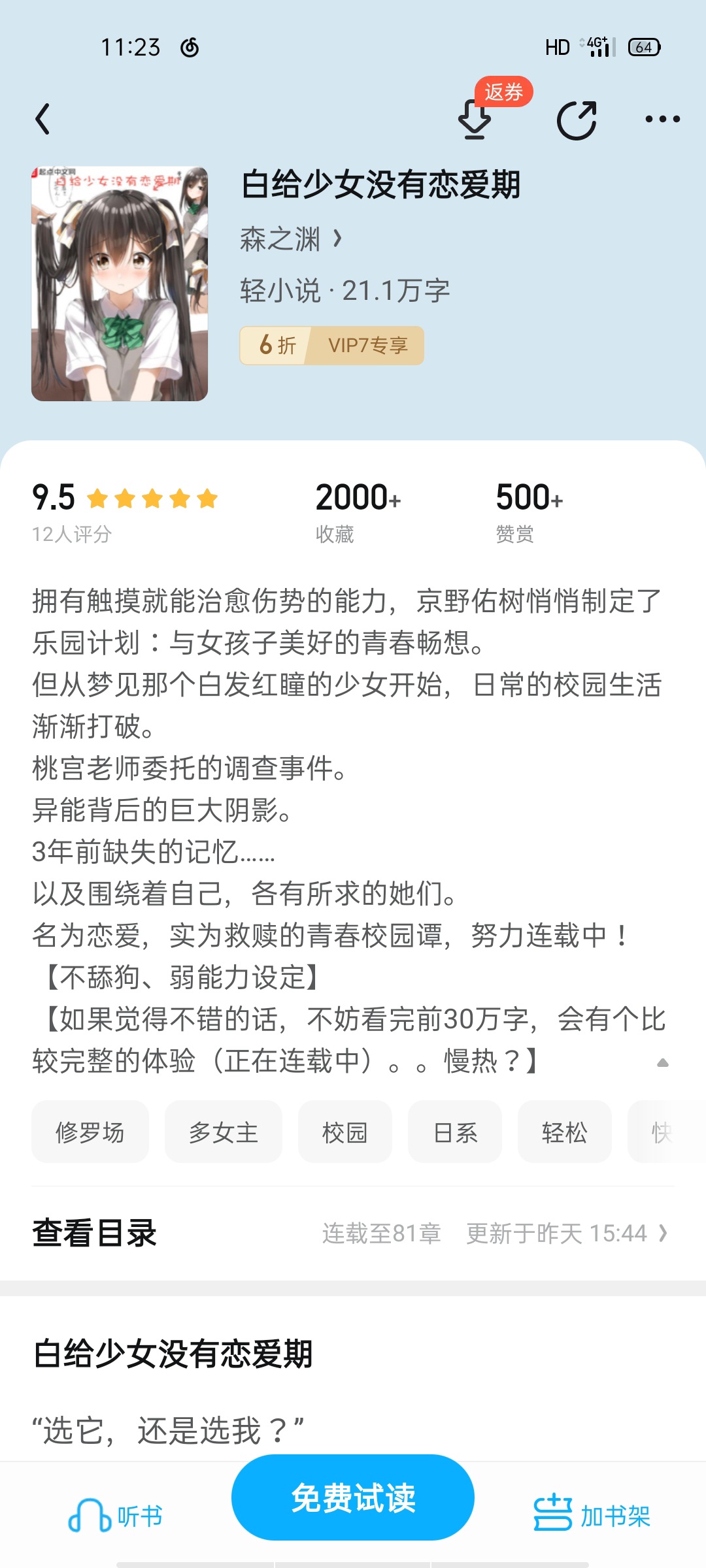
Task: Tap the 6折 VIP7专享 discount badge
Action: point(331,345)
